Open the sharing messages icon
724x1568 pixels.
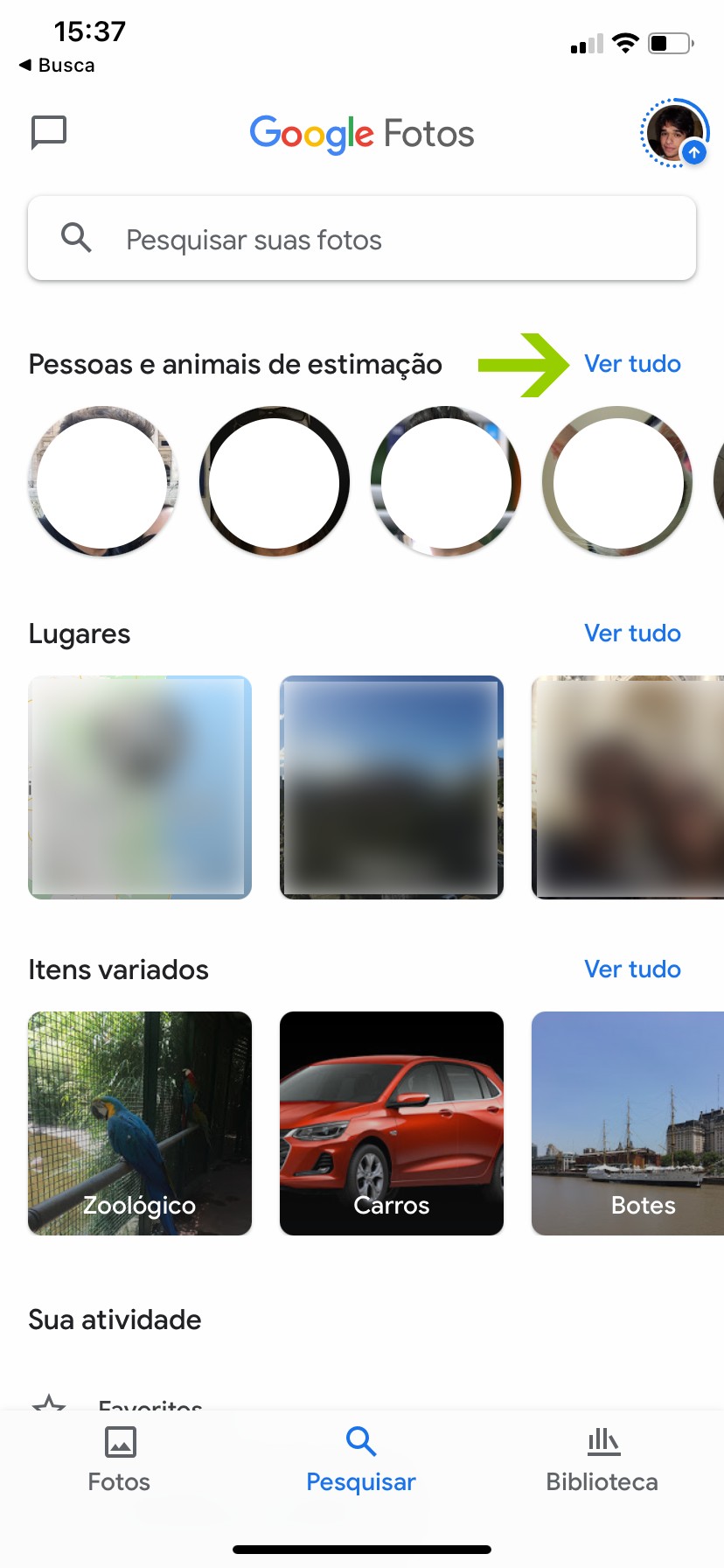49,133
